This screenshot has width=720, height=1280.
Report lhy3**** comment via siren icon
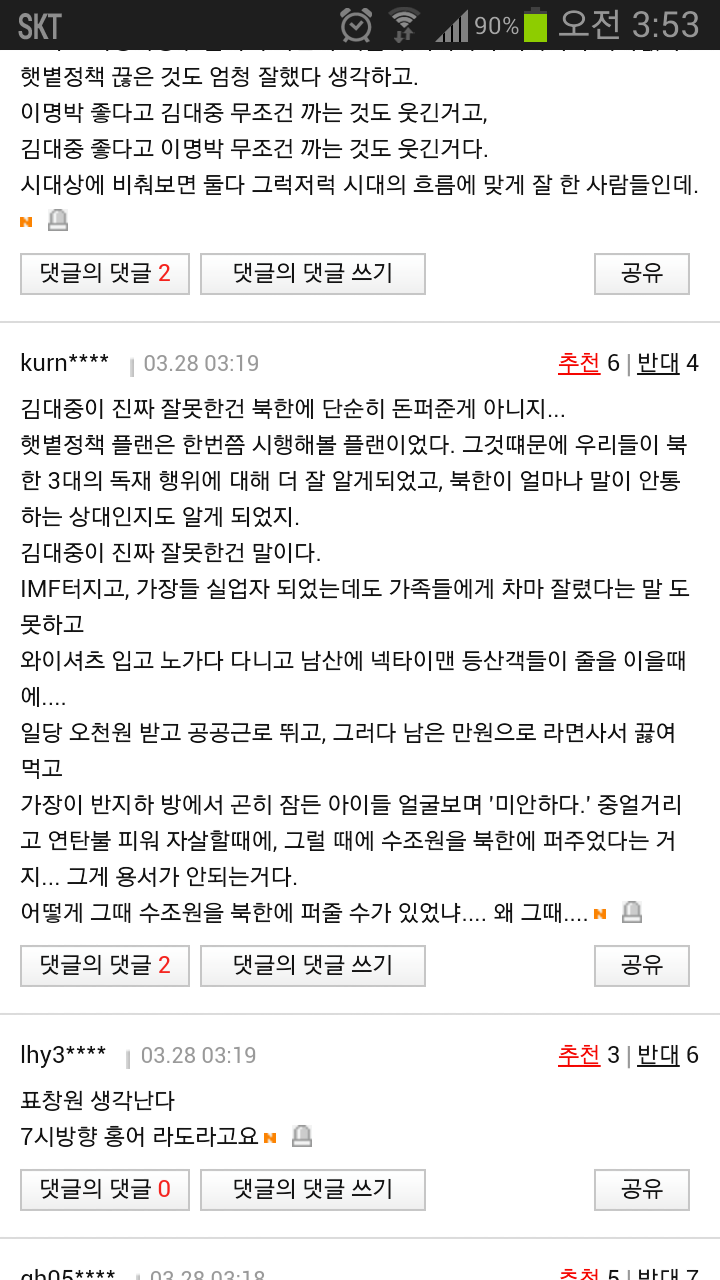coord(301,1135)
